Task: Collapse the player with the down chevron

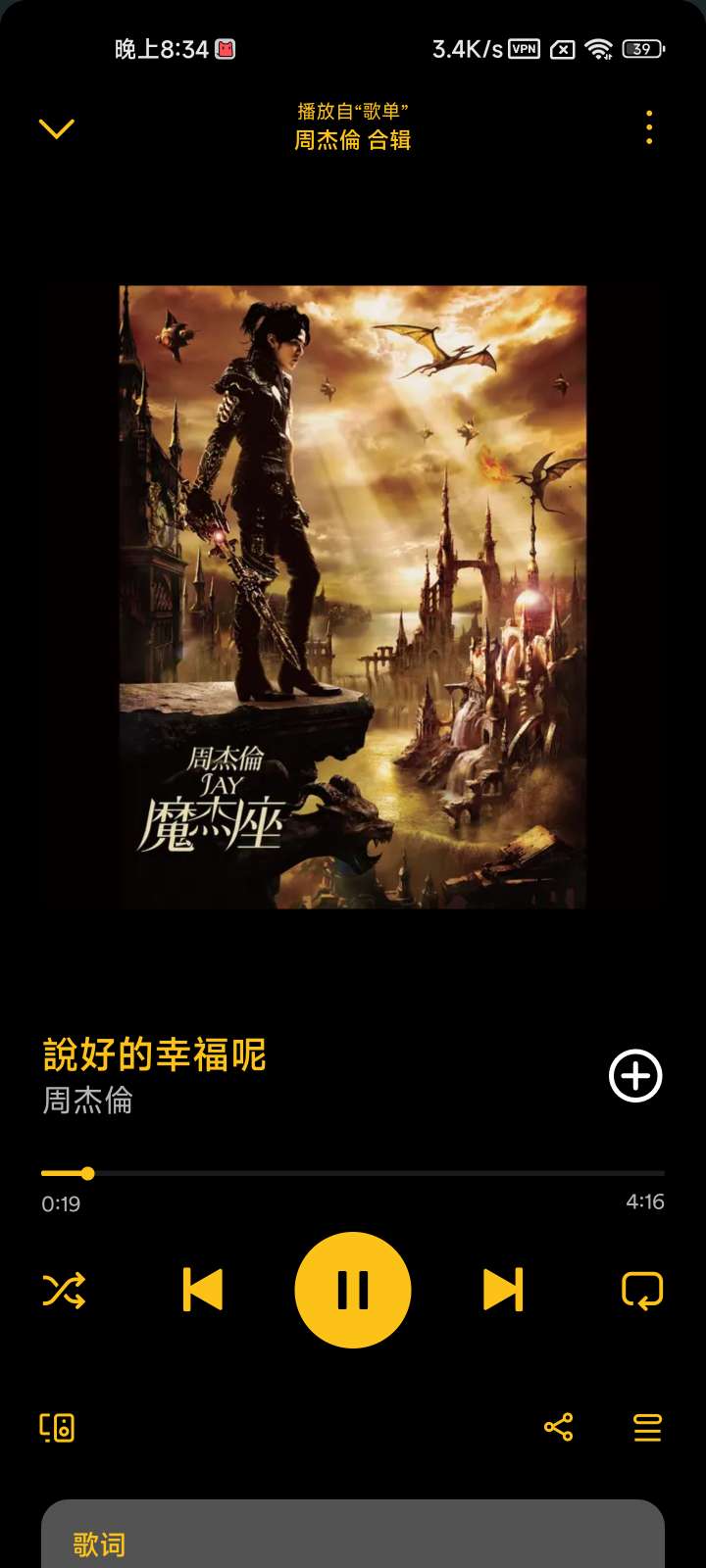Action: (56, 128)
